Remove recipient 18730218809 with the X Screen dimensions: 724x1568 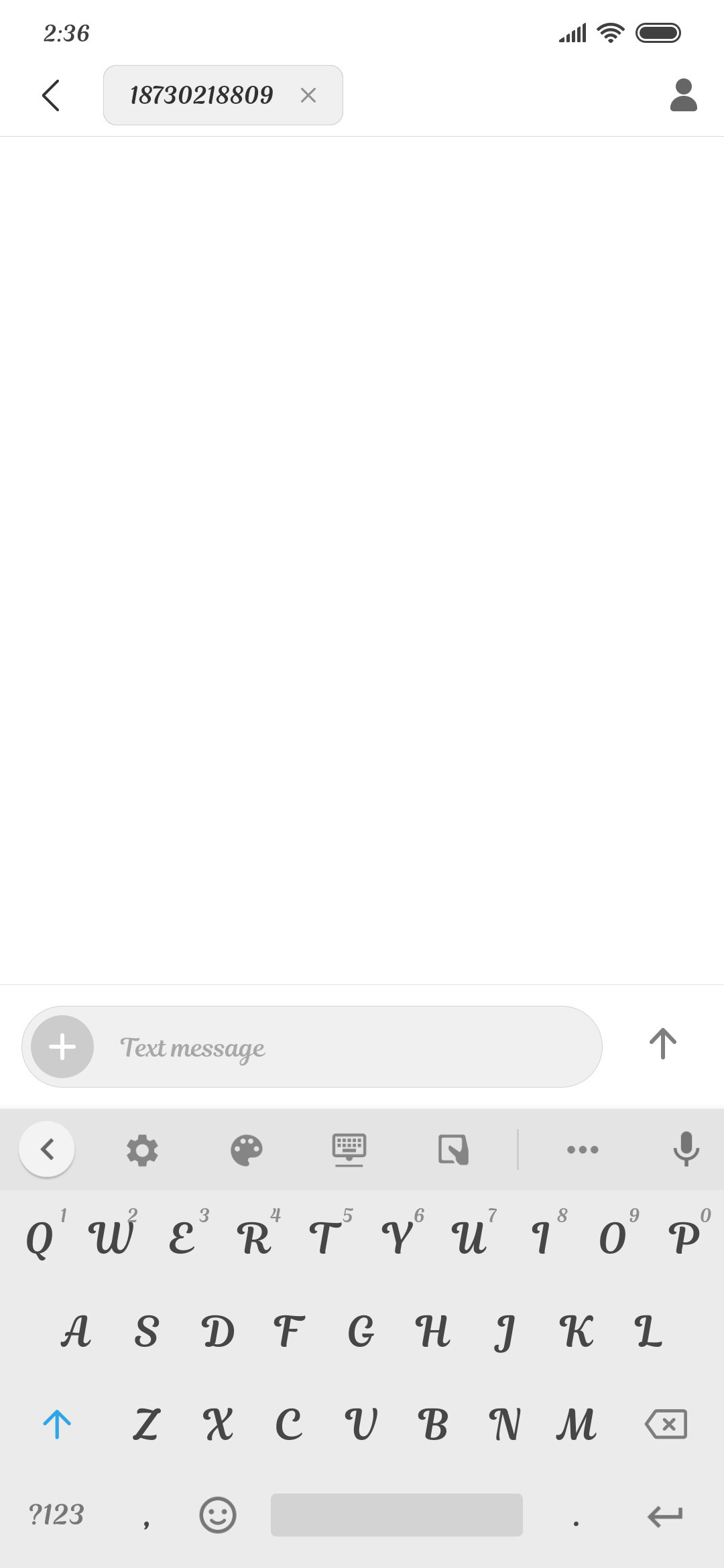click(x=308, y=95)
